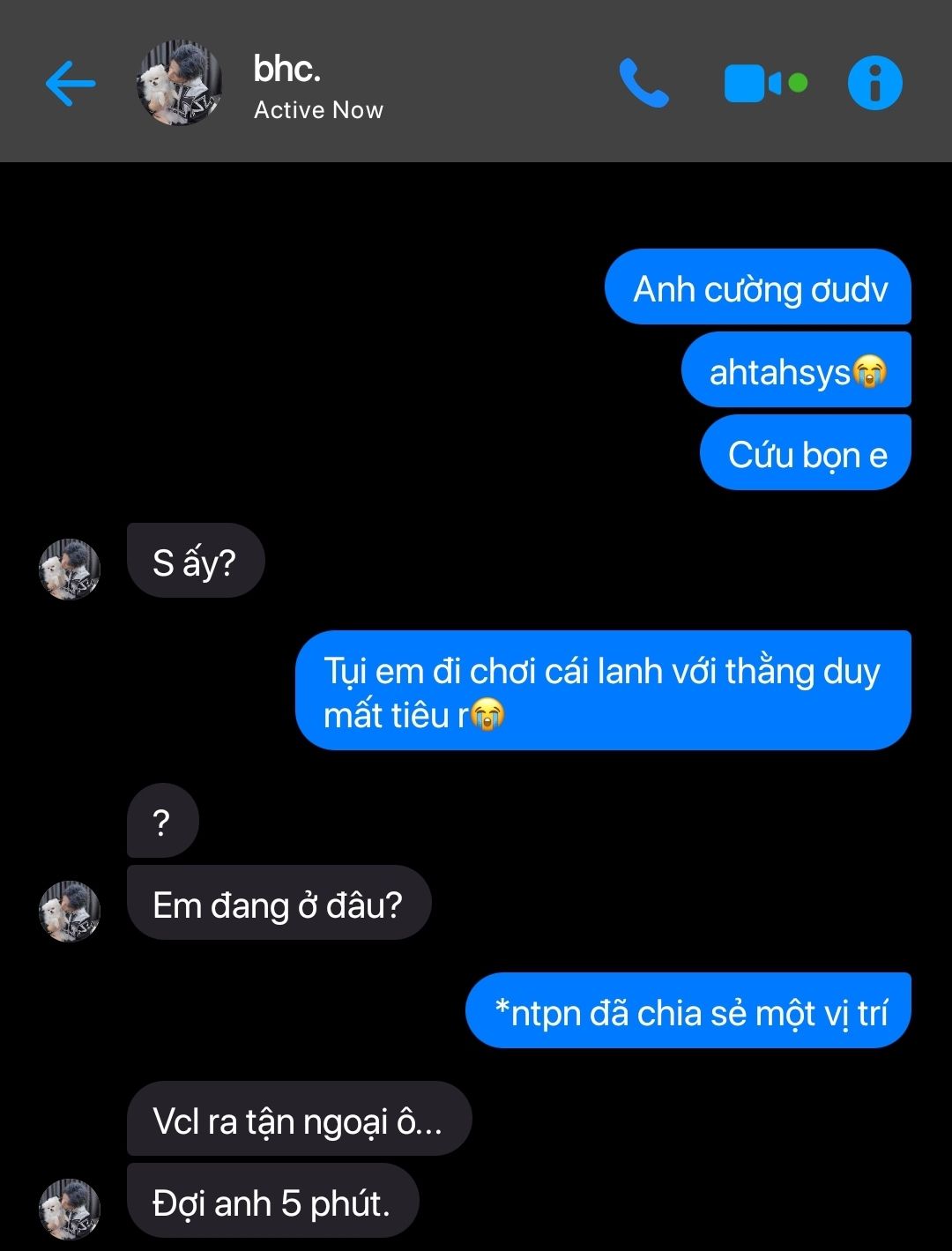Start a video call with bhc.
This screenshot has width=952, height=1251.
(x=754, y=84)
